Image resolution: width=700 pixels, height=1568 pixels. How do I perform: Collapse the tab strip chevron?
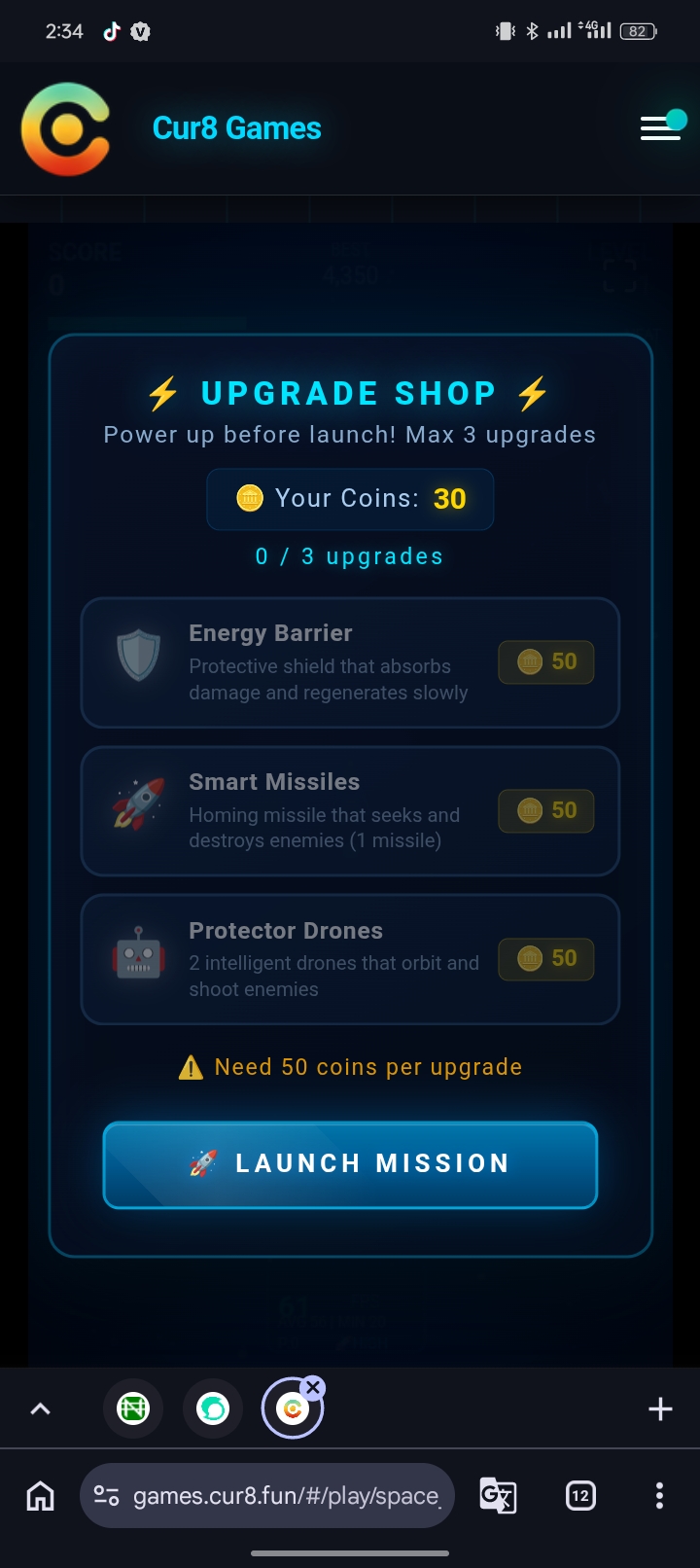(40, 1408)
